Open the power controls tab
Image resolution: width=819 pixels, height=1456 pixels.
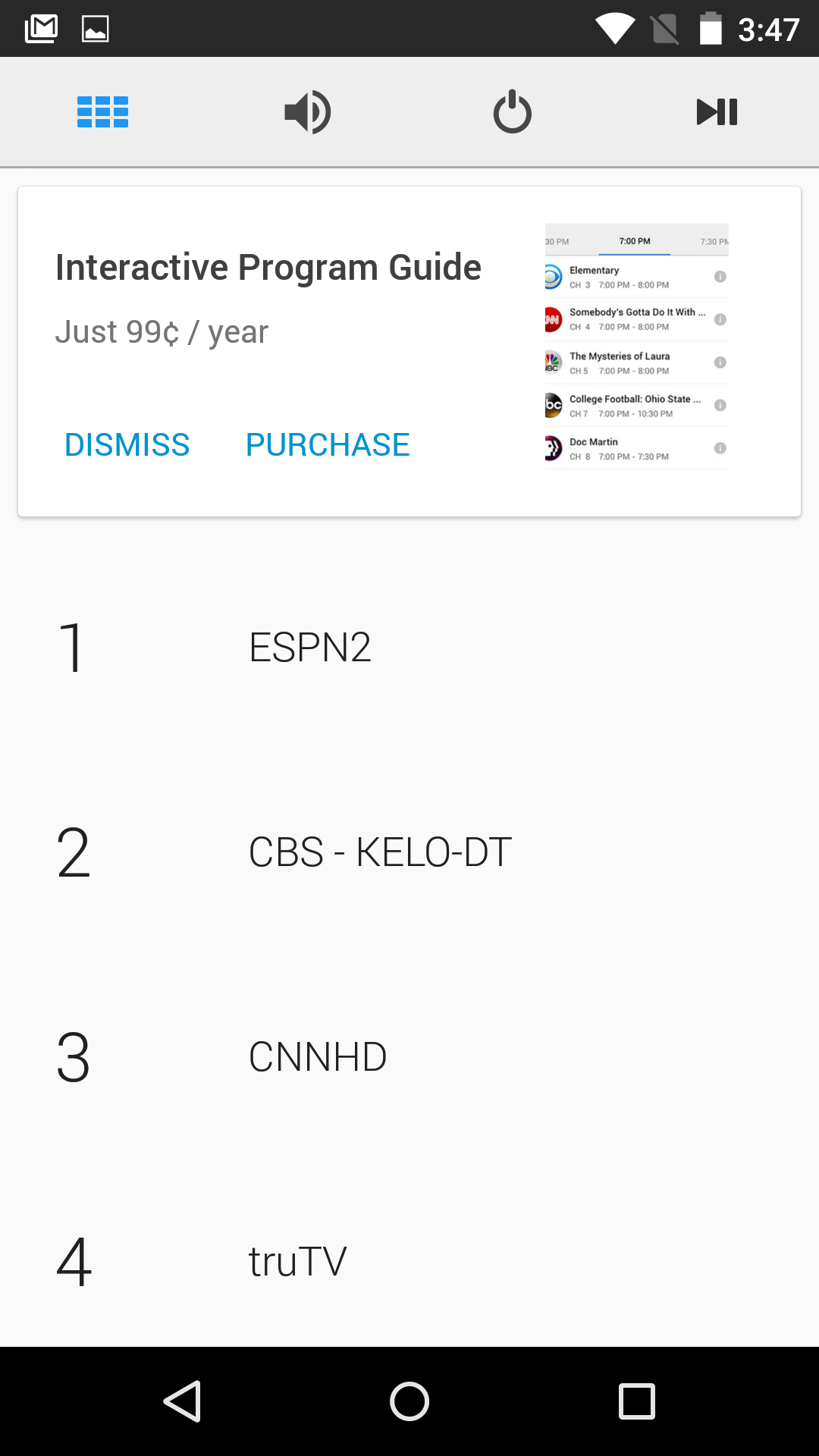(x=512, y=112)
